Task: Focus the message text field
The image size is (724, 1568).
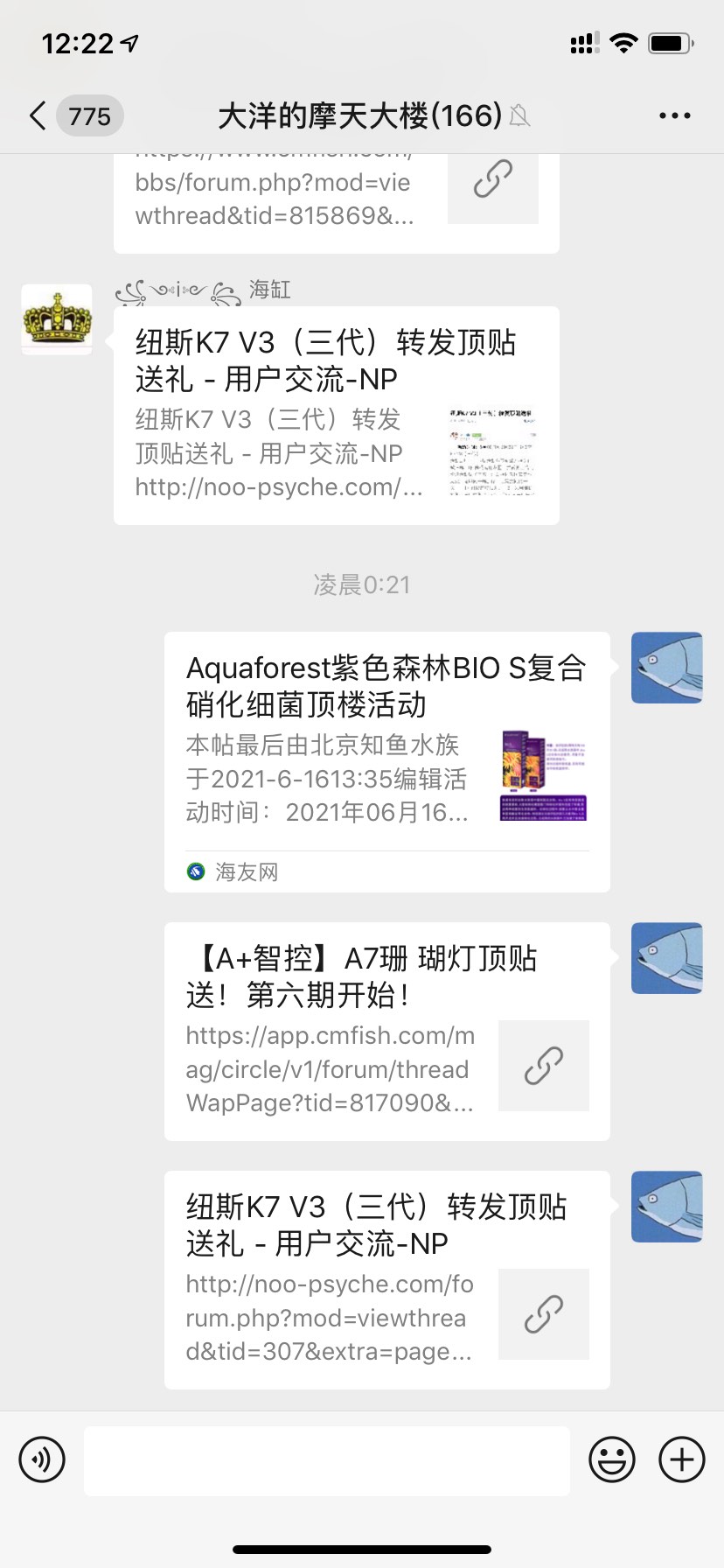Action: click(x=326, y=1459)
